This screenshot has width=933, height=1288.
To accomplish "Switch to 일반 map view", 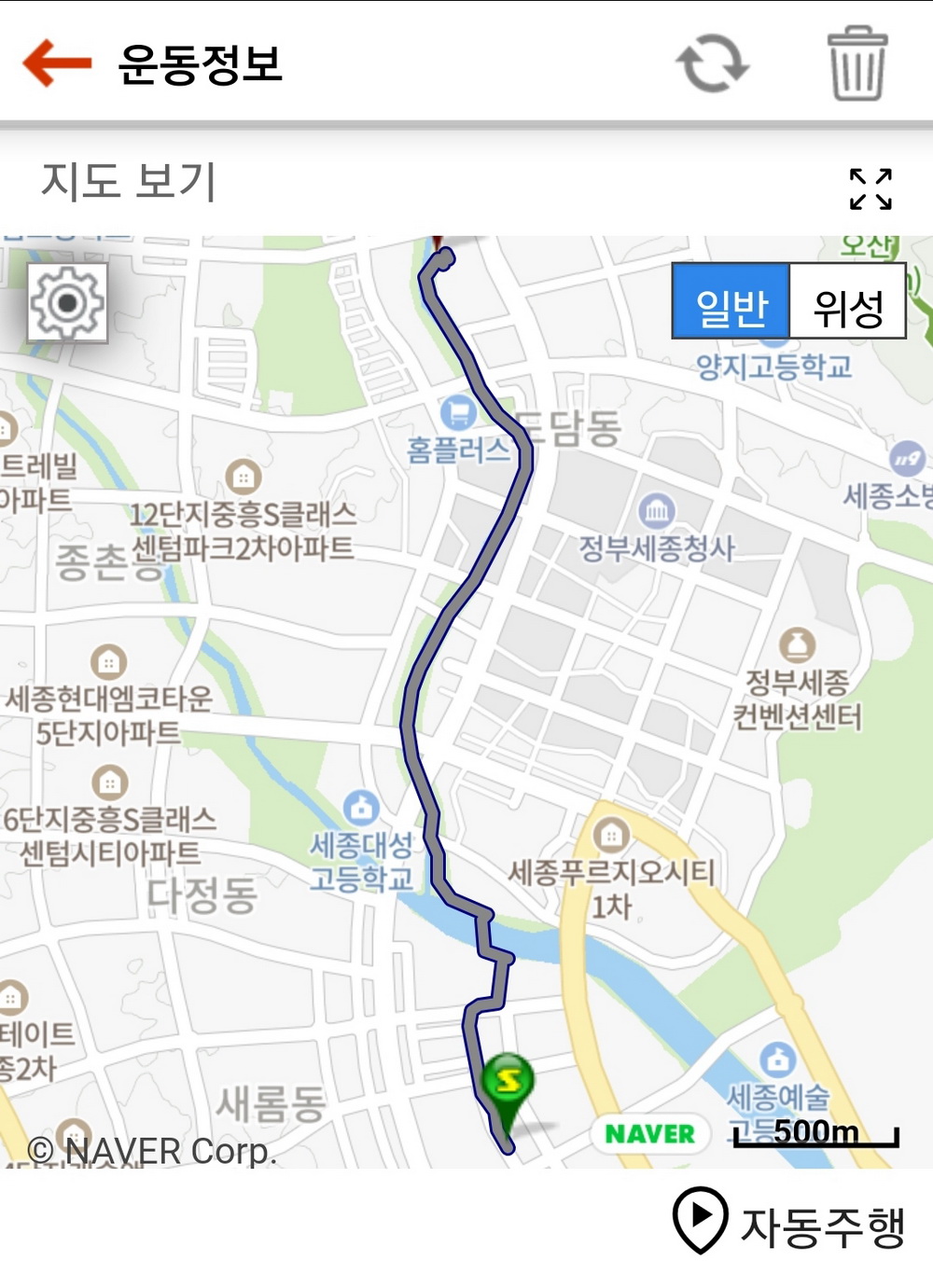I will (731, 301).
